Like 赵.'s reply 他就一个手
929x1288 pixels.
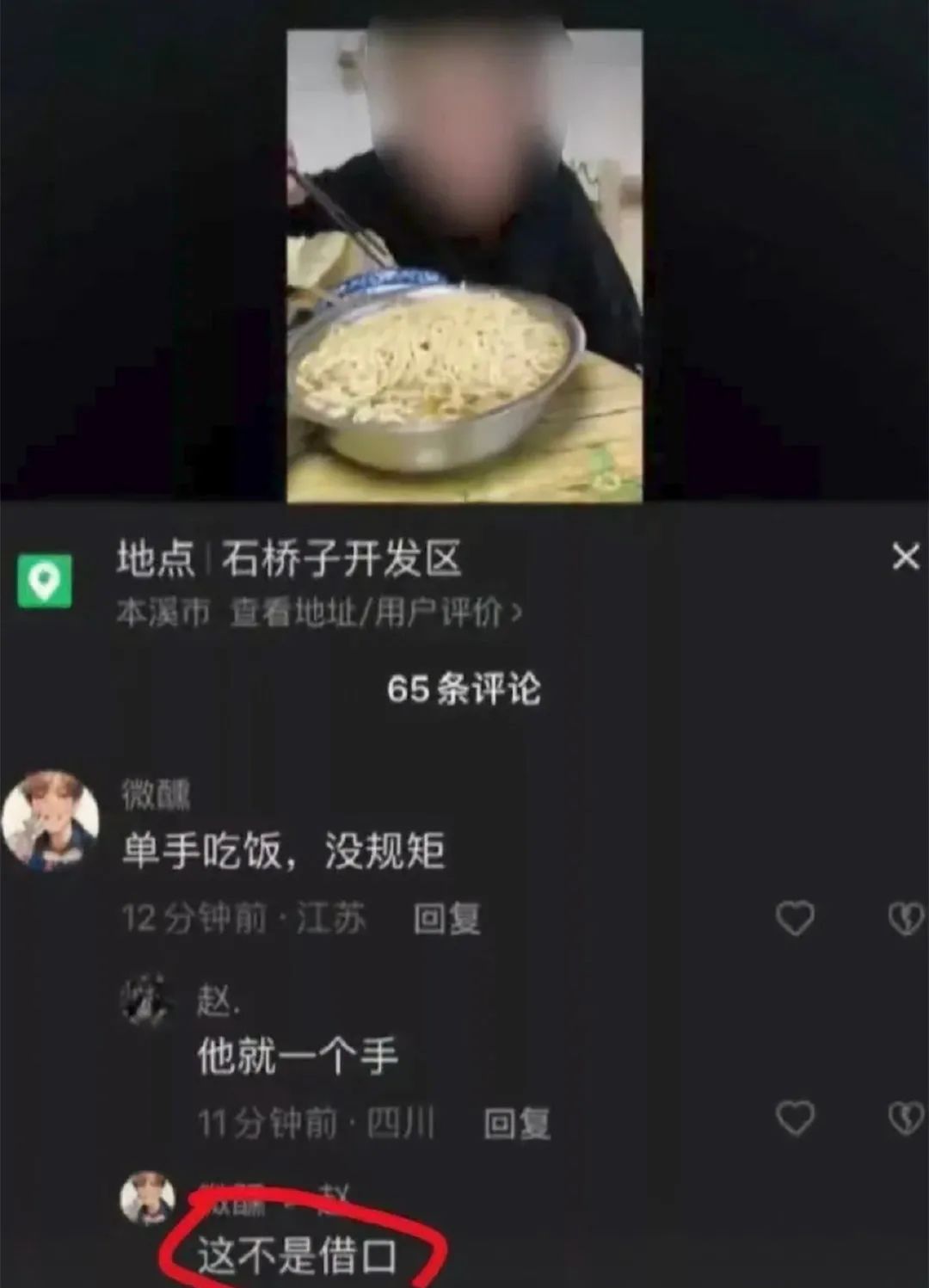coord(795,1119)
